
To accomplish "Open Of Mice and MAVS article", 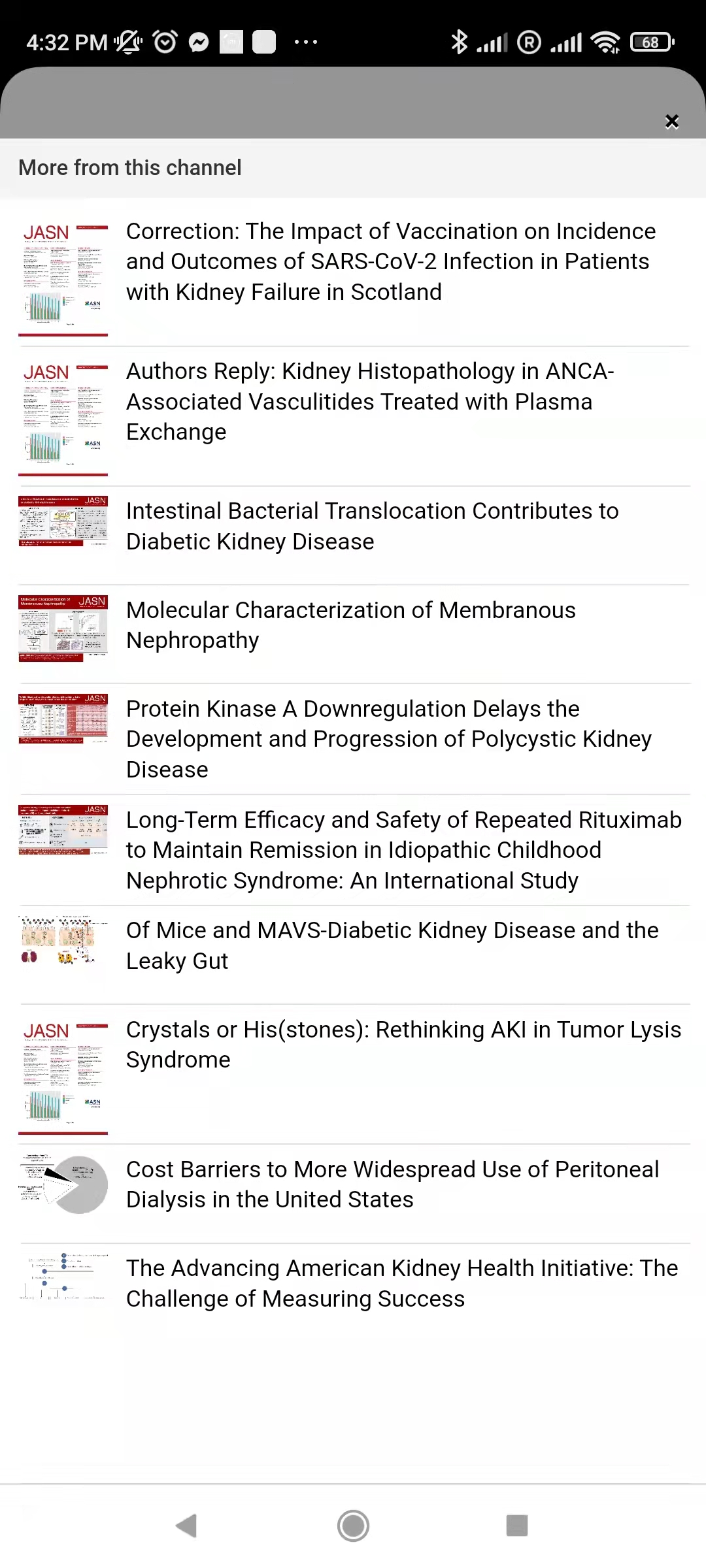I will [x=353, y=955].
